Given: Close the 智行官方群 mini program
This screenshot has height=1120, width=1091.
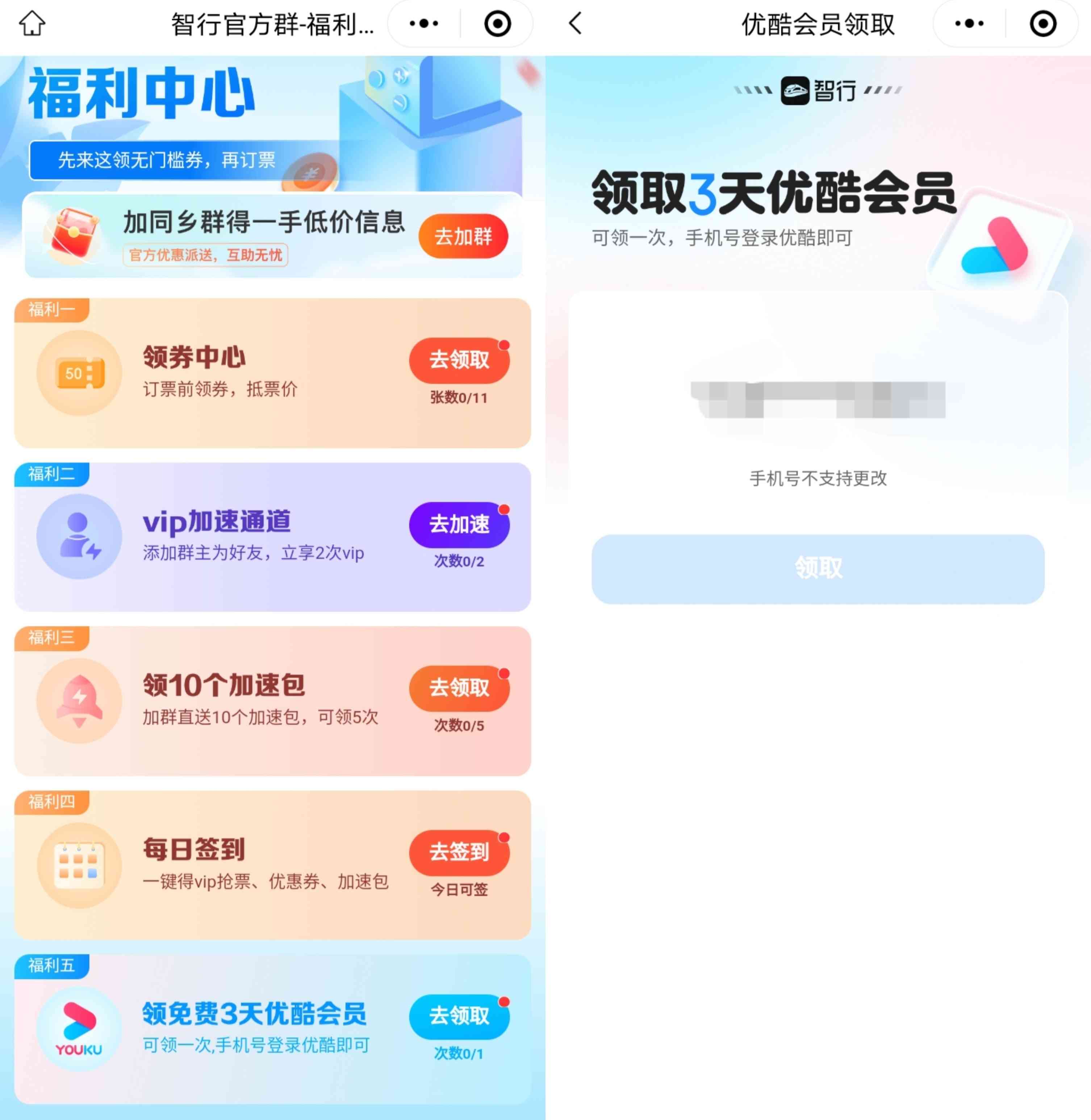Looking at the screenshot, I should [497, 24].
